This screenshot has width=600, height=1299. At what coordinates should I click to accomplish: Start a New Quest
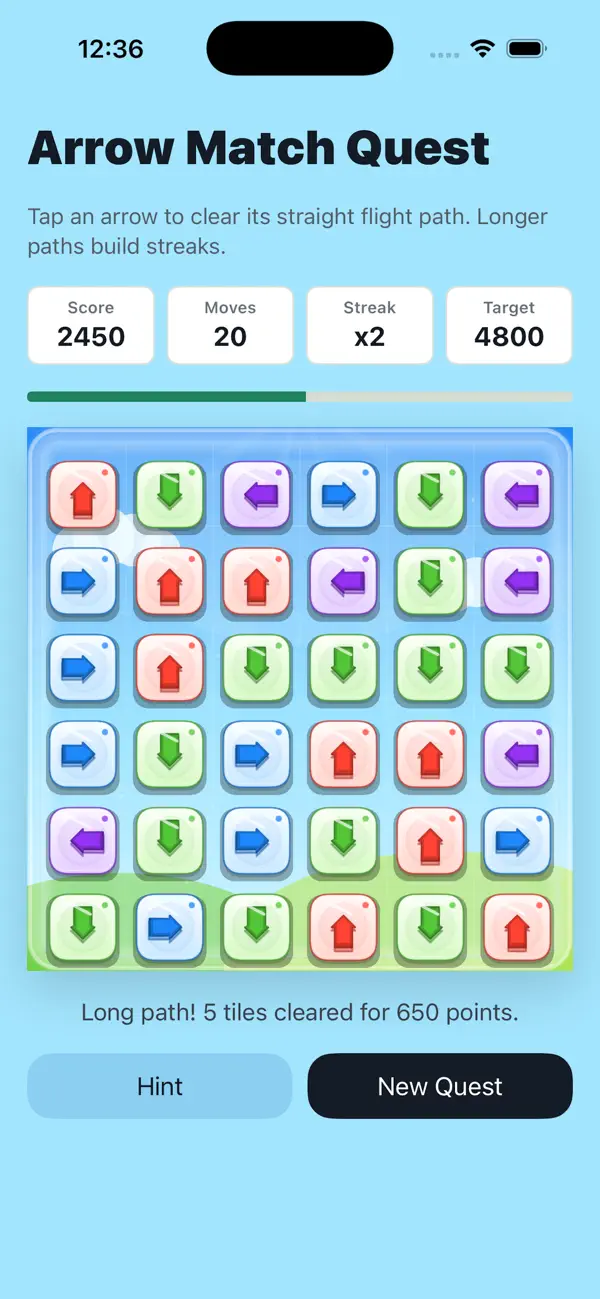[x=440, y=1086]
